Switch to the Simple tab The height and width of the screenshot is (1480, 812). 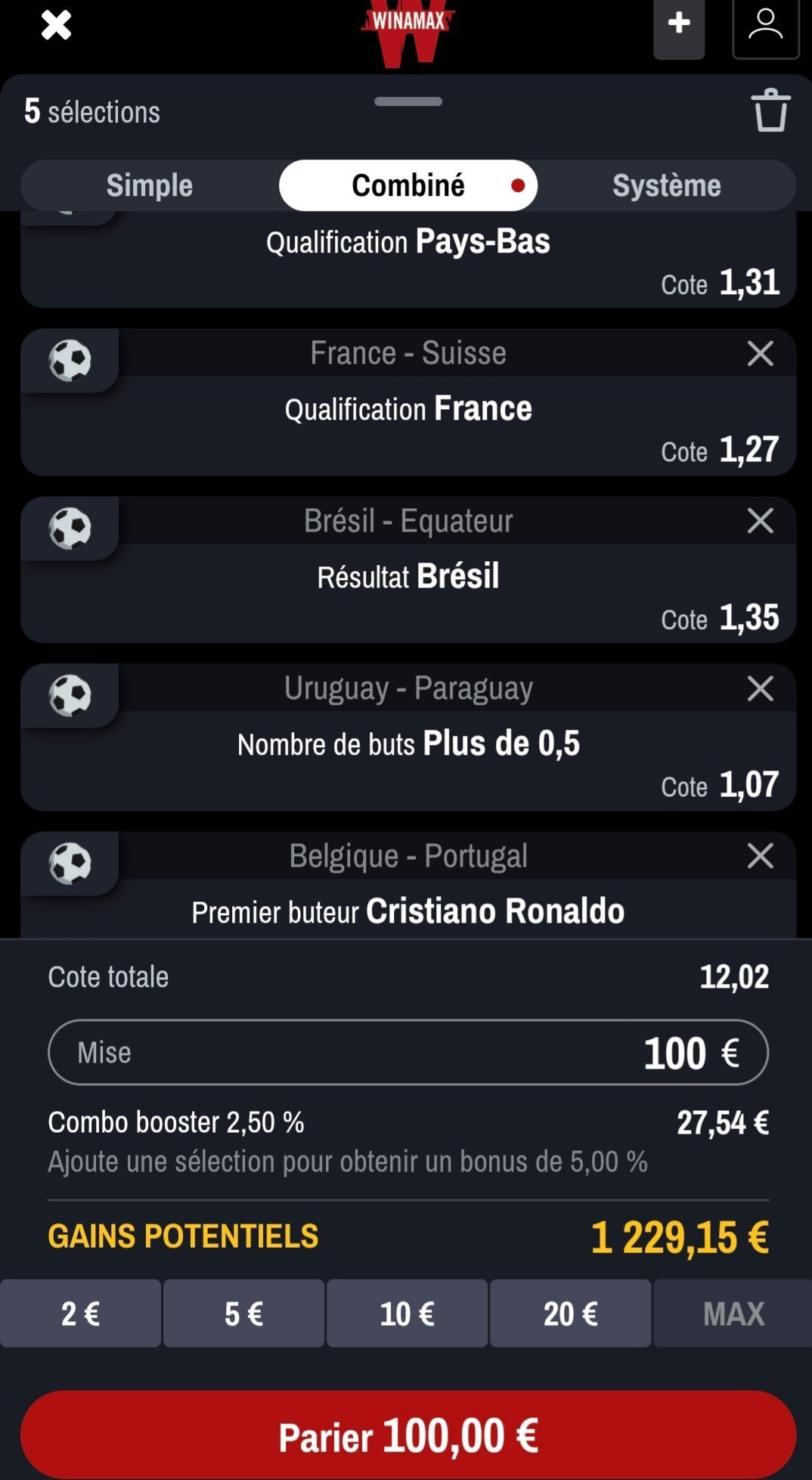click(150, 185)
